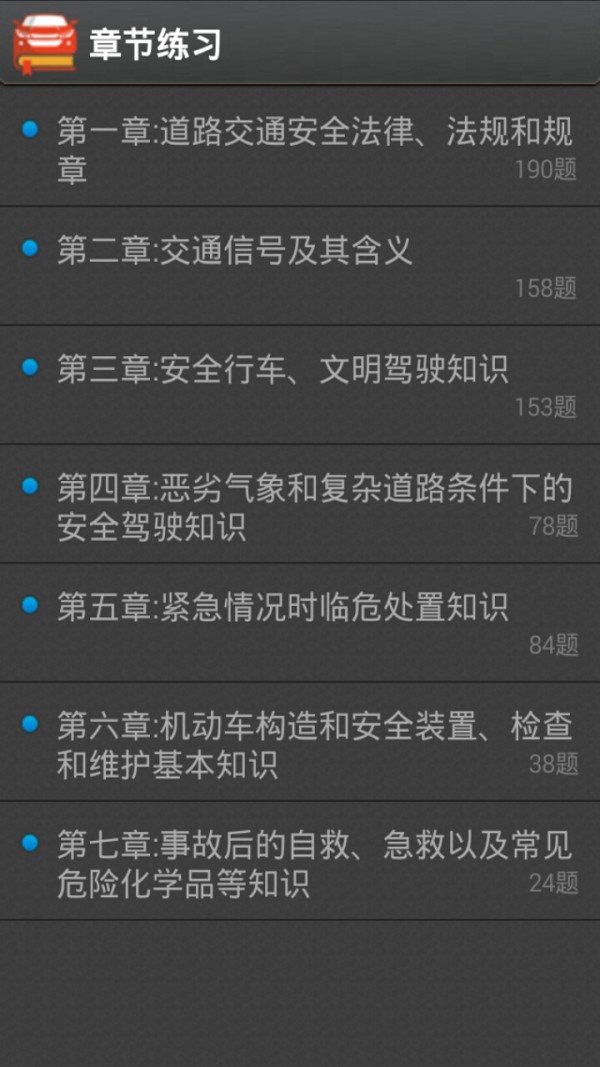This screenshot has width=600, height=1067.
Task: Choose 第五章 紧急情况时临危处置知识
Action: pos(300,624)
